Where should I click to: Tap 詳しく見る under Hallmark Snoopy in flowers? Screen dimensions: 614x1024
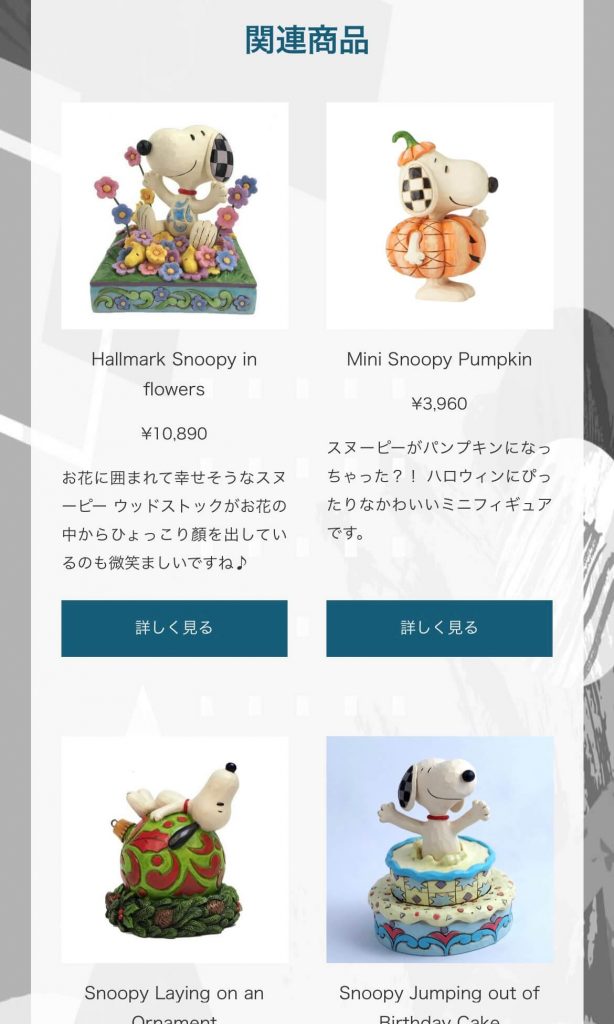click(x=174, y=628)
